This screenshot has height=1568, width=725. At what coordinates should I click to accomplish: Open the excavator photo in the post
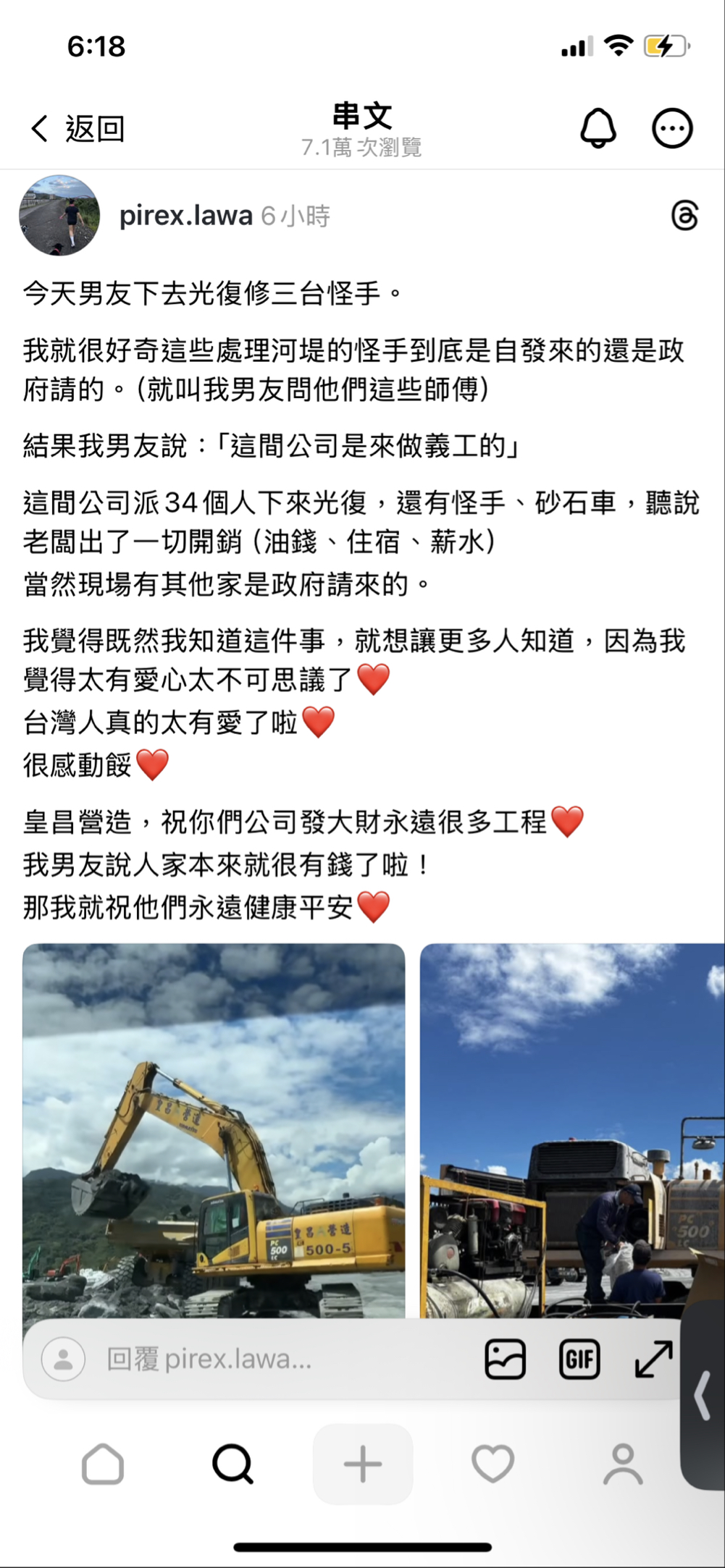tap(214, 1129)
